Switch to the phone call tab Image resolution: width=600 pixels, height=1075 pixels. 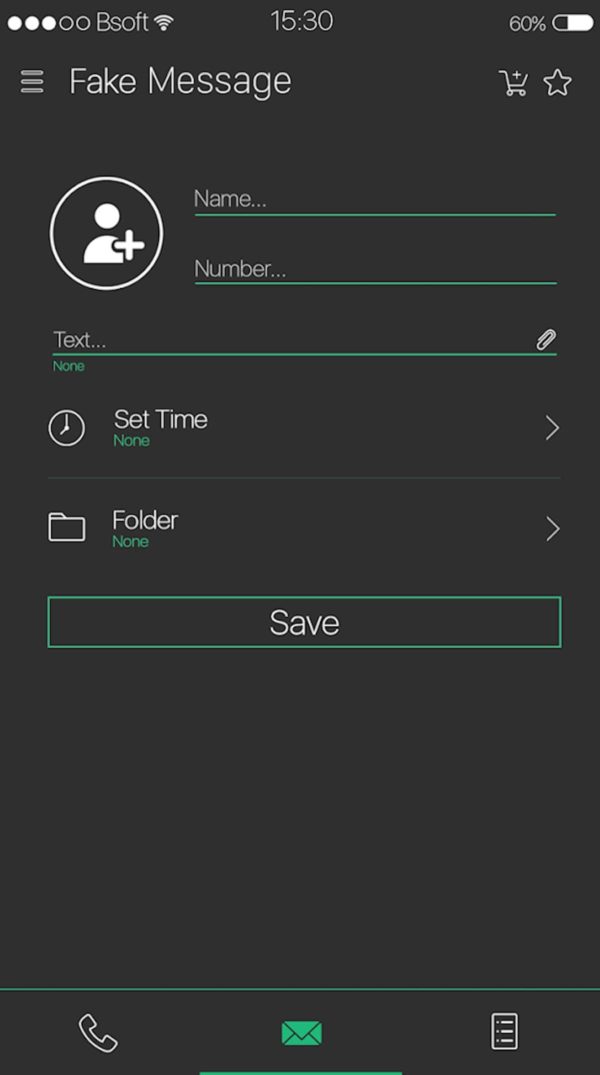click(x=98, y=1032)
